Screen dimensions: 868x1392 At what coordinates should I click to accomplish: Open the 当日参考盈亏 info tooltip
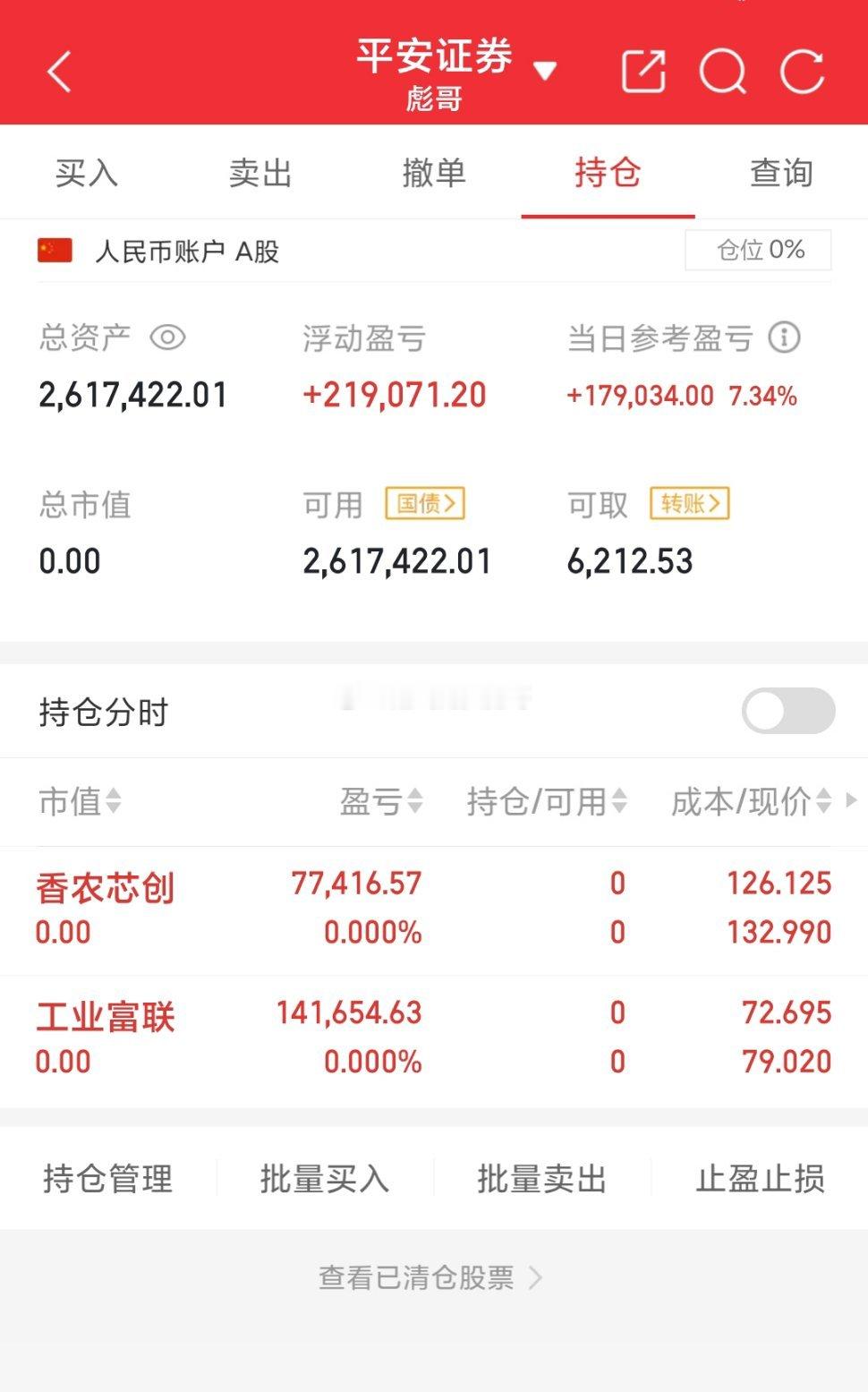pyautogui.click(x=783, y=337)
